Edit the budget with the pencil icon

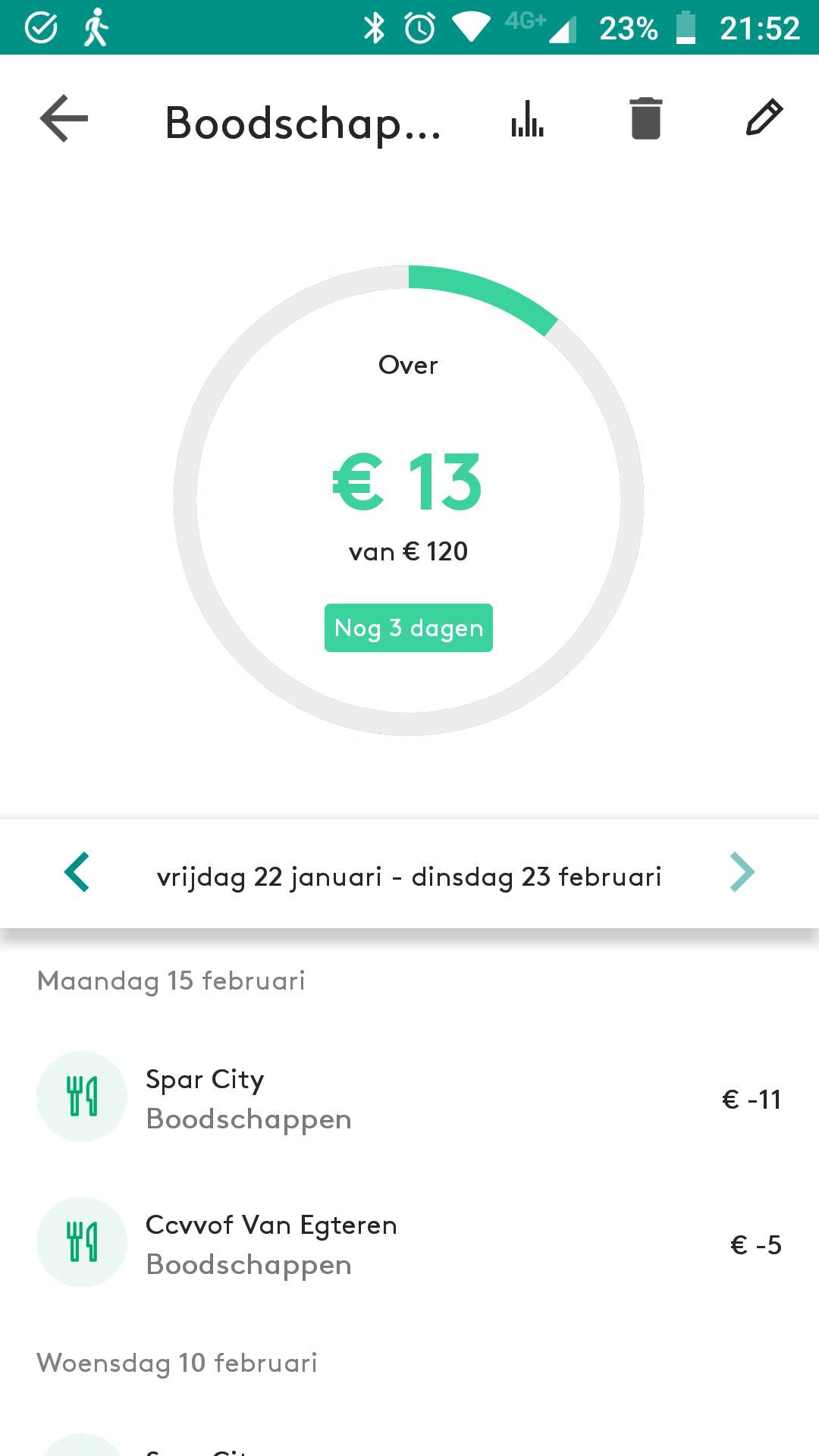(x=764, y=118)
